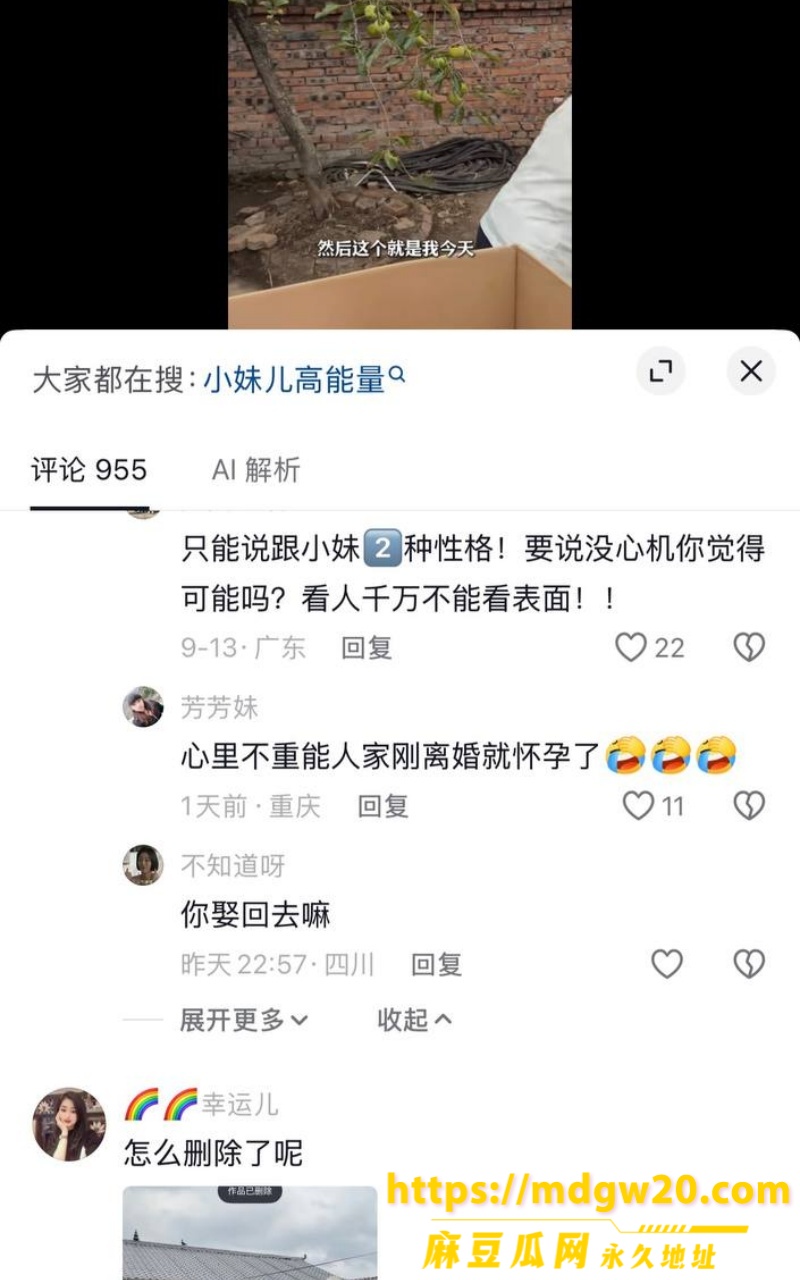Image resolution: width=800 pixels, height=1280 pixels.
Task: Expand comments panel to full screen
Action: pos(661,372)
